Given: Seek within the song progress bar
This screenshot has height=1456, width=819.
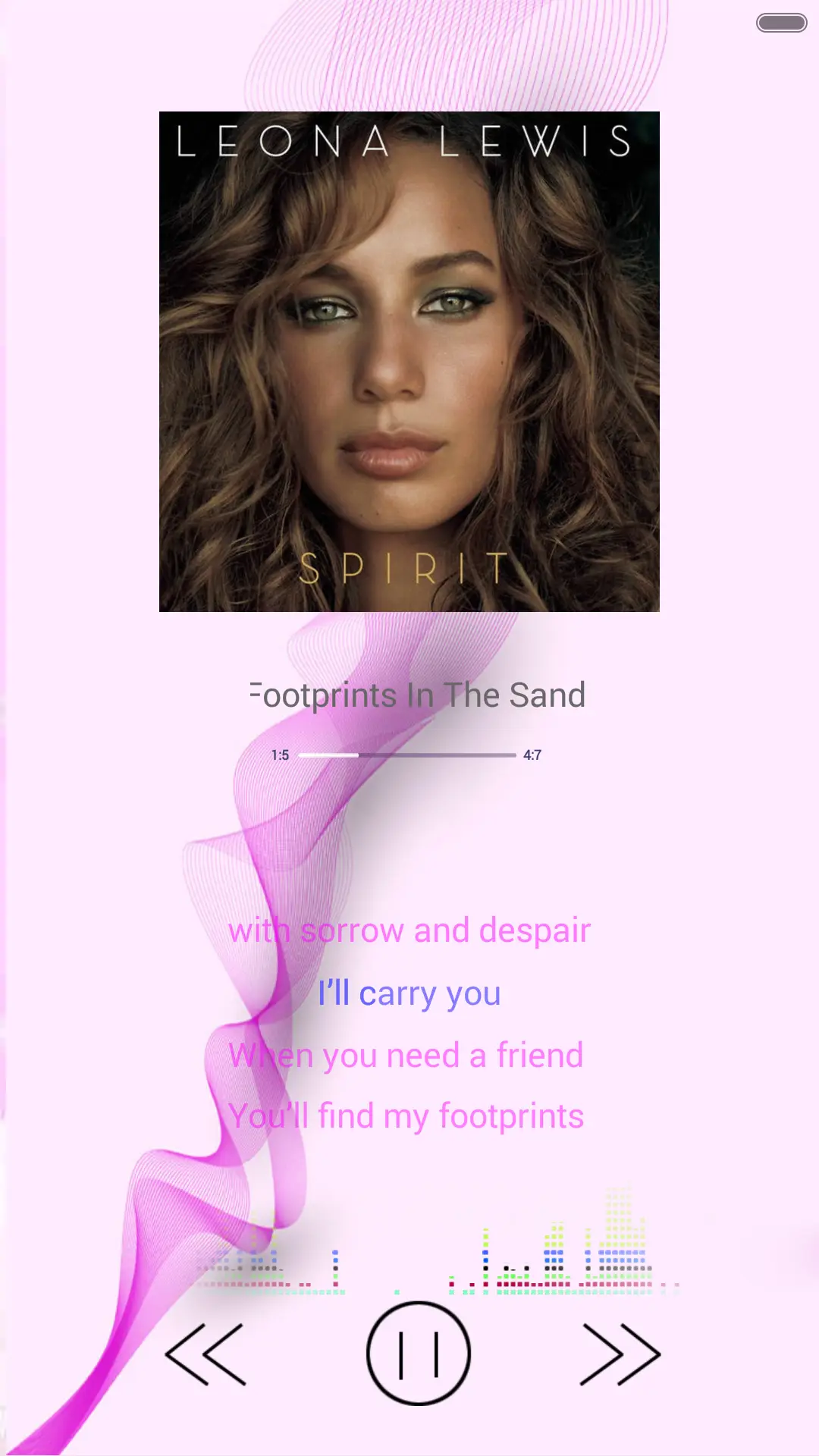Looking at the screenshot, I should (407, 755).
